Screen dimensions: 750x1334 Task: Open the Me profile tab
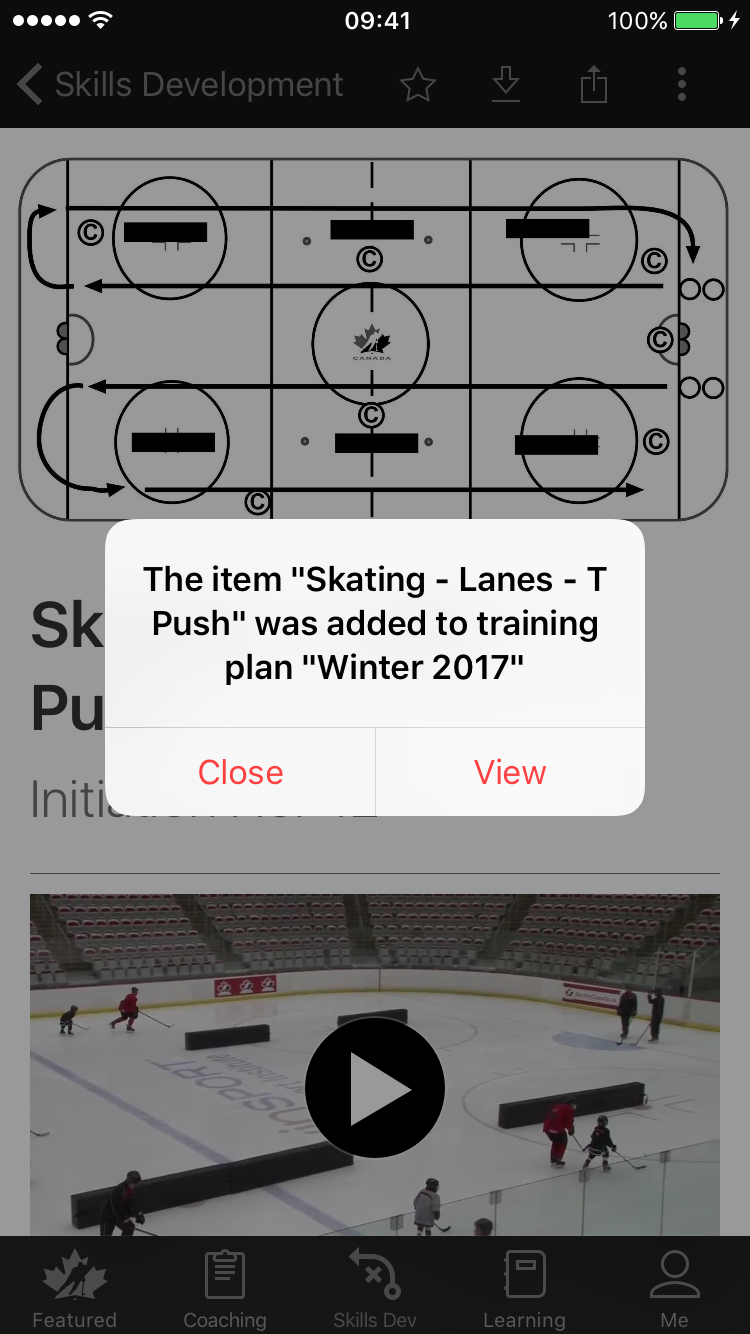click(675, 1288)
